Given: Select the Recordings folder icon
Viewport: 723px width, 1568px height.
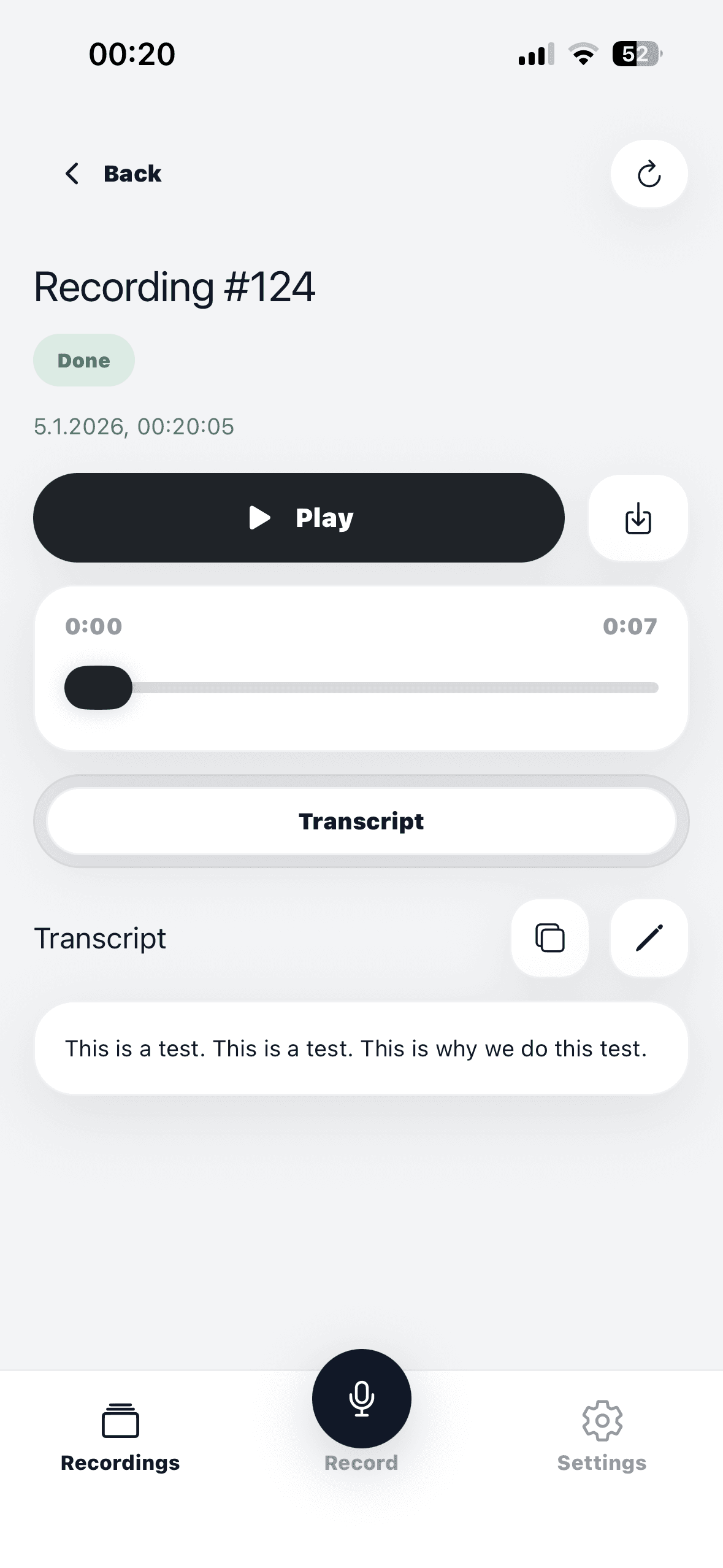Looking at the screenshot, I should 120,1419.
